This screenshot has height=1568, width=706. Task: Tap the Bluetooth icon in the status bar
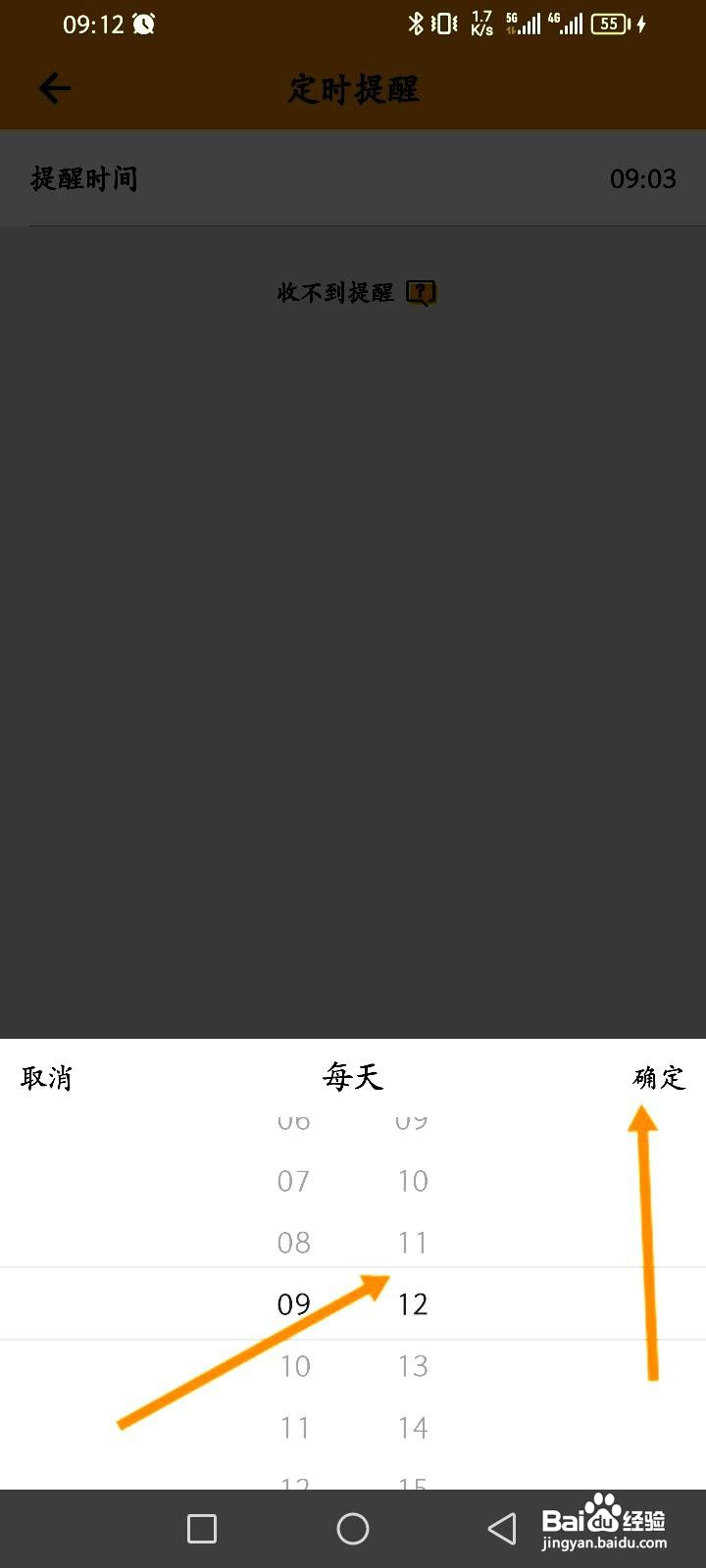(416, 24)
